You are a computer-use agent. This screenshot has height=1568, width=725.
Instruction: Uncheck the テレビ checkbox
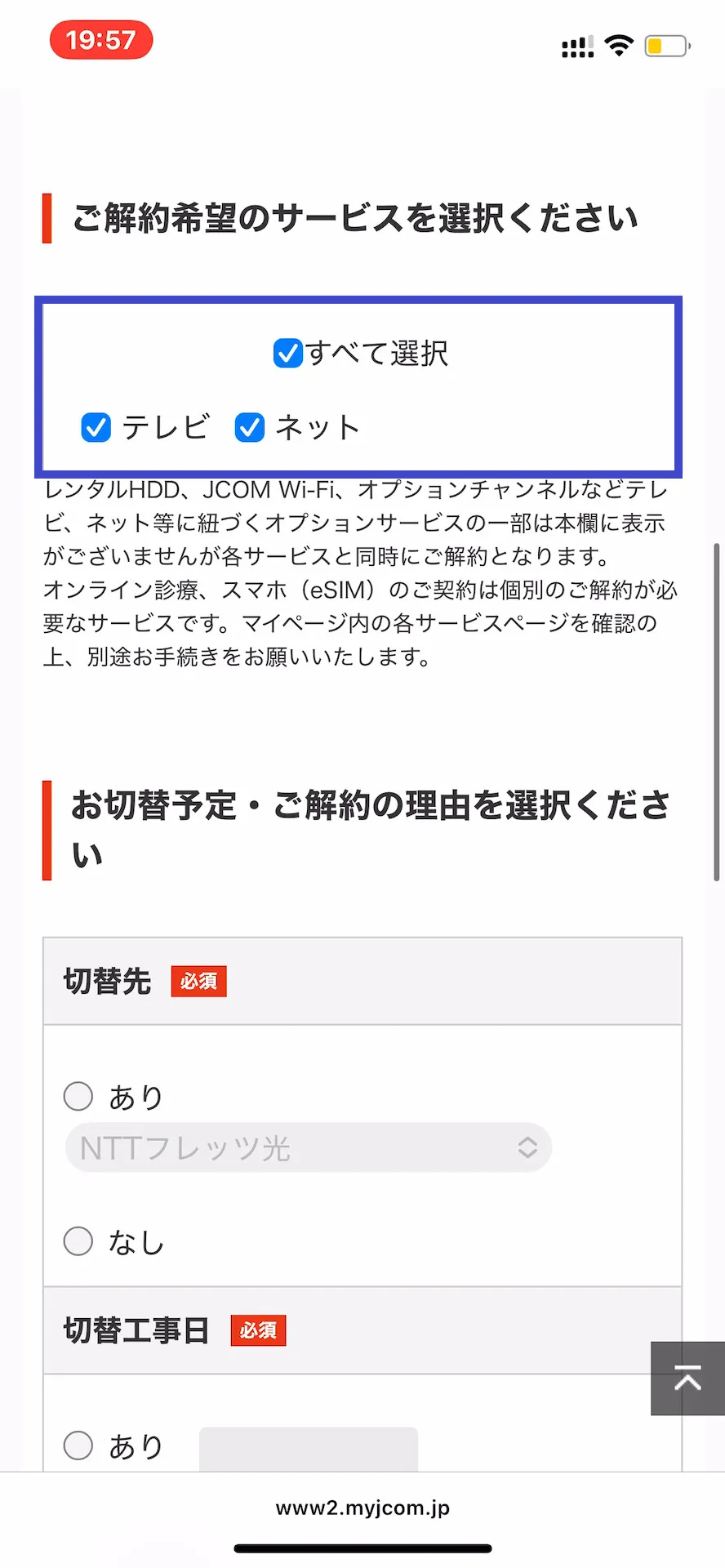96,427
